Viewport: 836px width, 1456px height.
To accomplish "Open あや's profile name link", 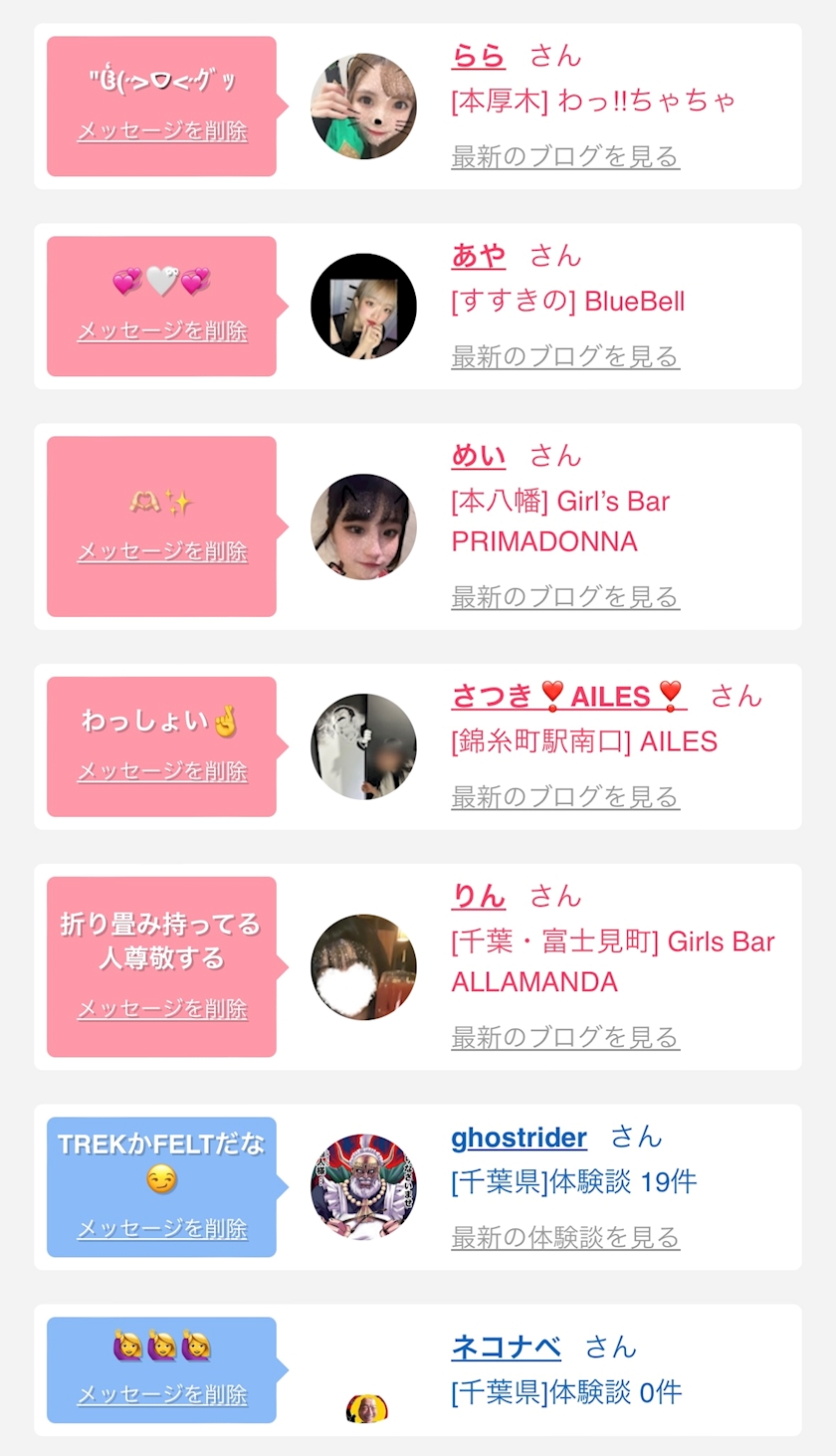I will (x=478, y=256).
